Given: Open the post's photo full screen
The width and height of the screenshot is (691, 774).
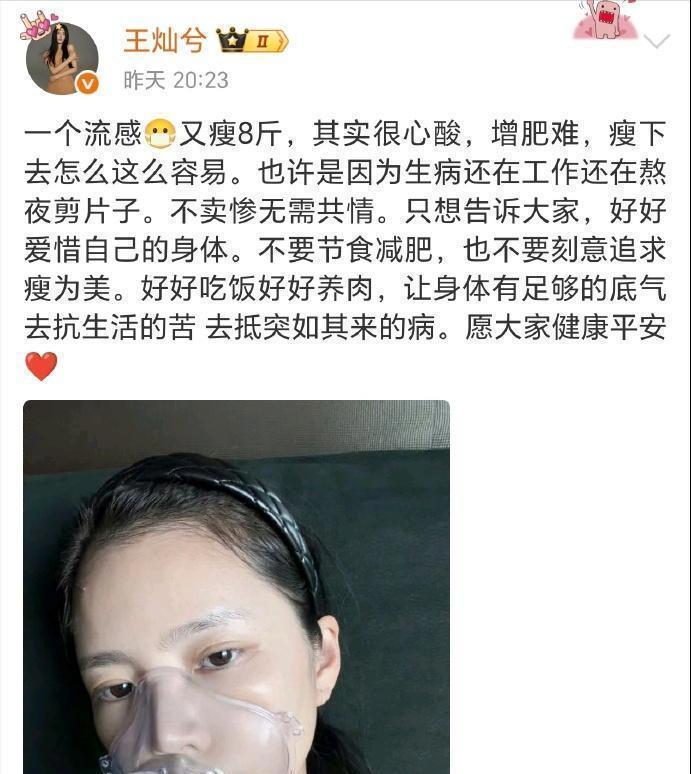Looking at the screenshot, I should (236, 590).
